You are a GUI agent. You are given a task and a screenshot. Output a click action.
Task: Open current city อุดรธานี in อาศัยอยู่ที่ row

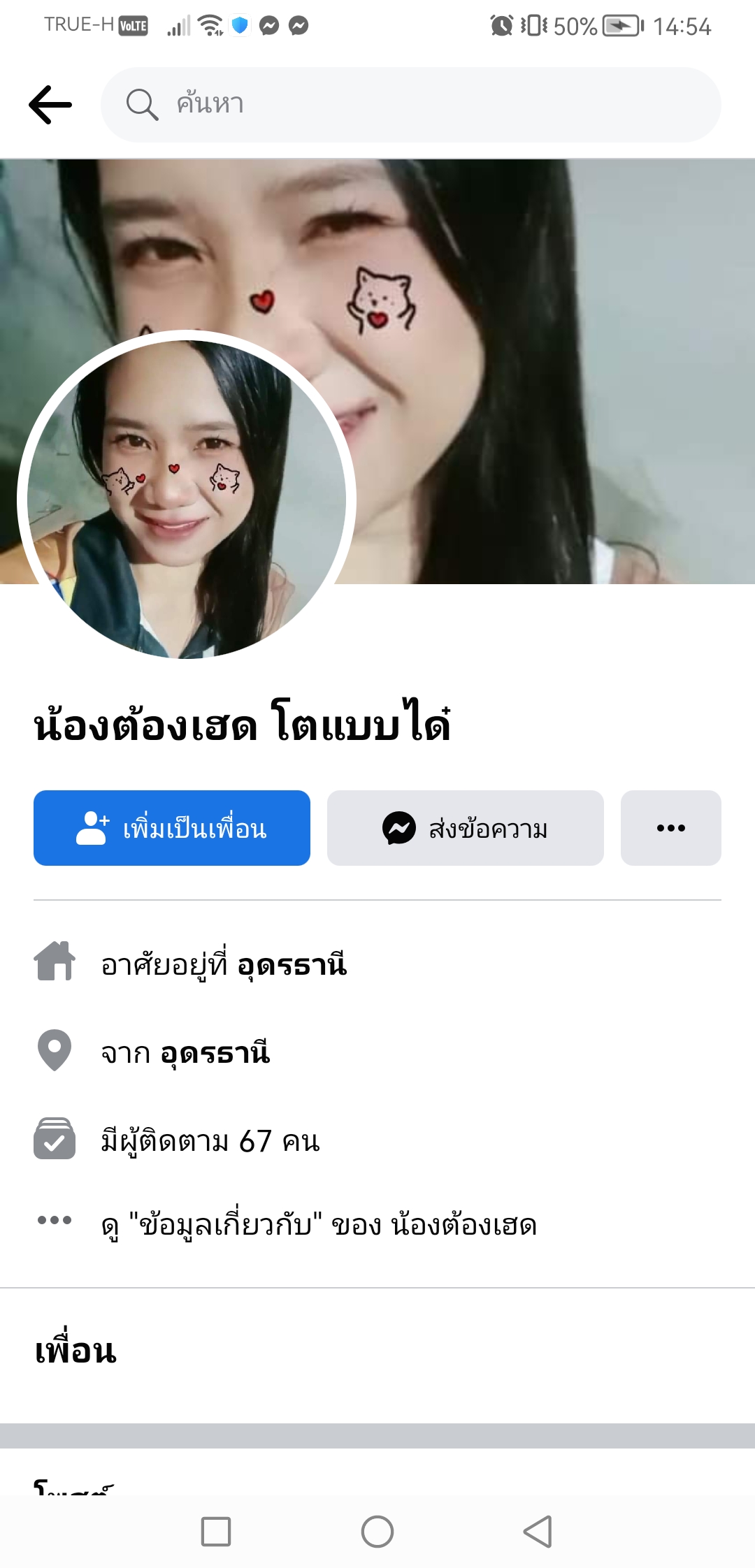click(x=292, y=965)
